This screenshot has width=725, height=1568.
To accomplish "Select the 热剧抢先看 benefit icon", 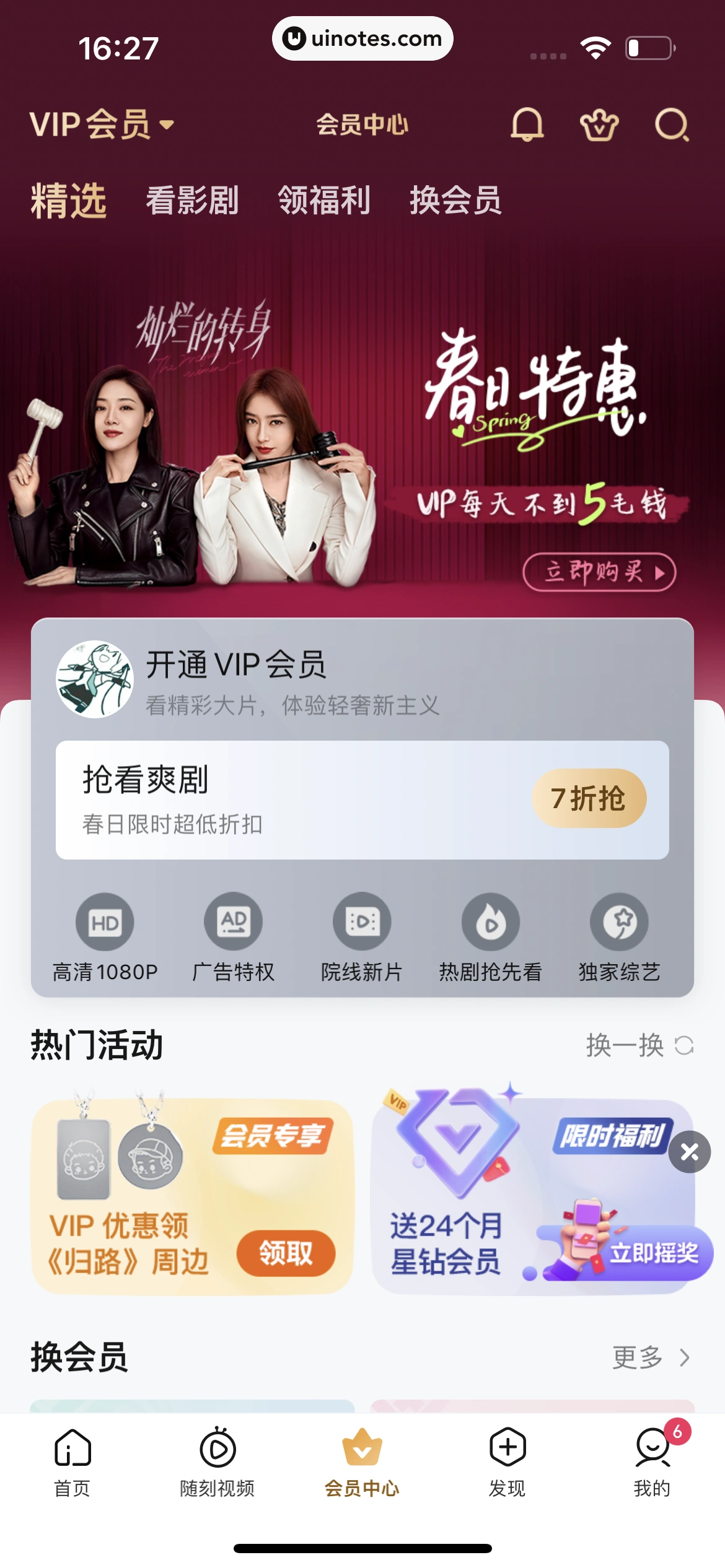I will [491, 921].
